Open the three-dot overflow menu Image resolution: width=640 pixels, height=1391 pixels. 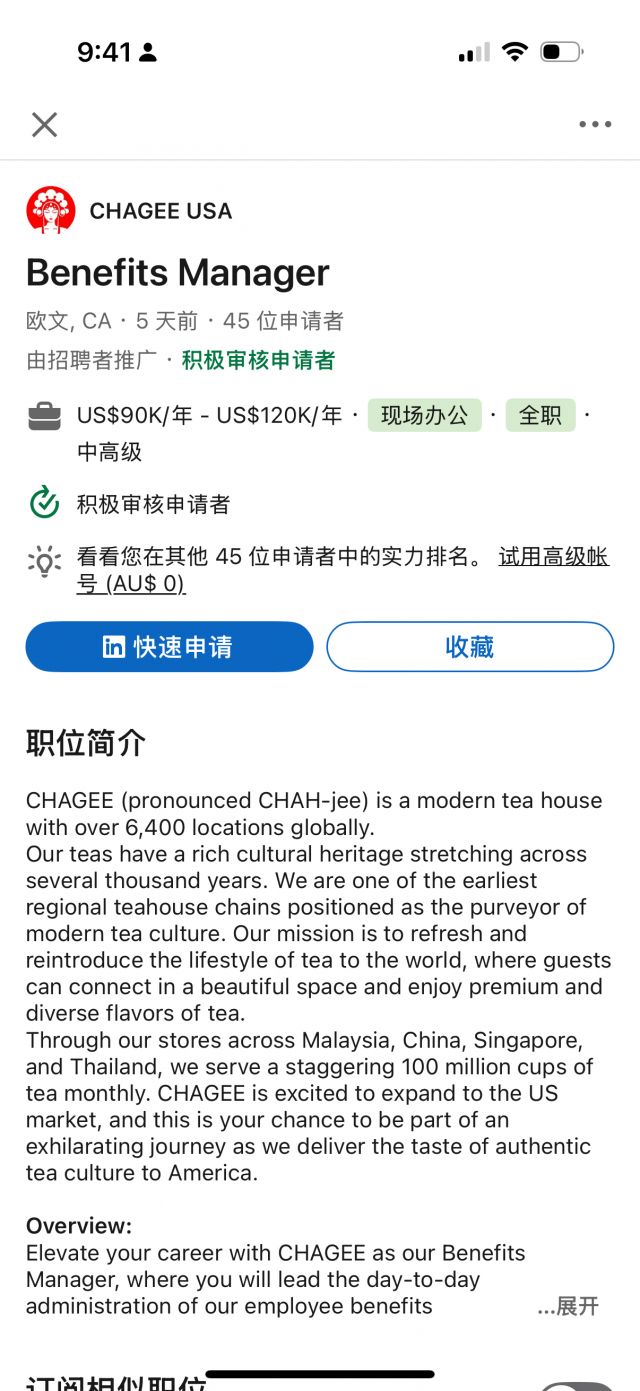595,124
